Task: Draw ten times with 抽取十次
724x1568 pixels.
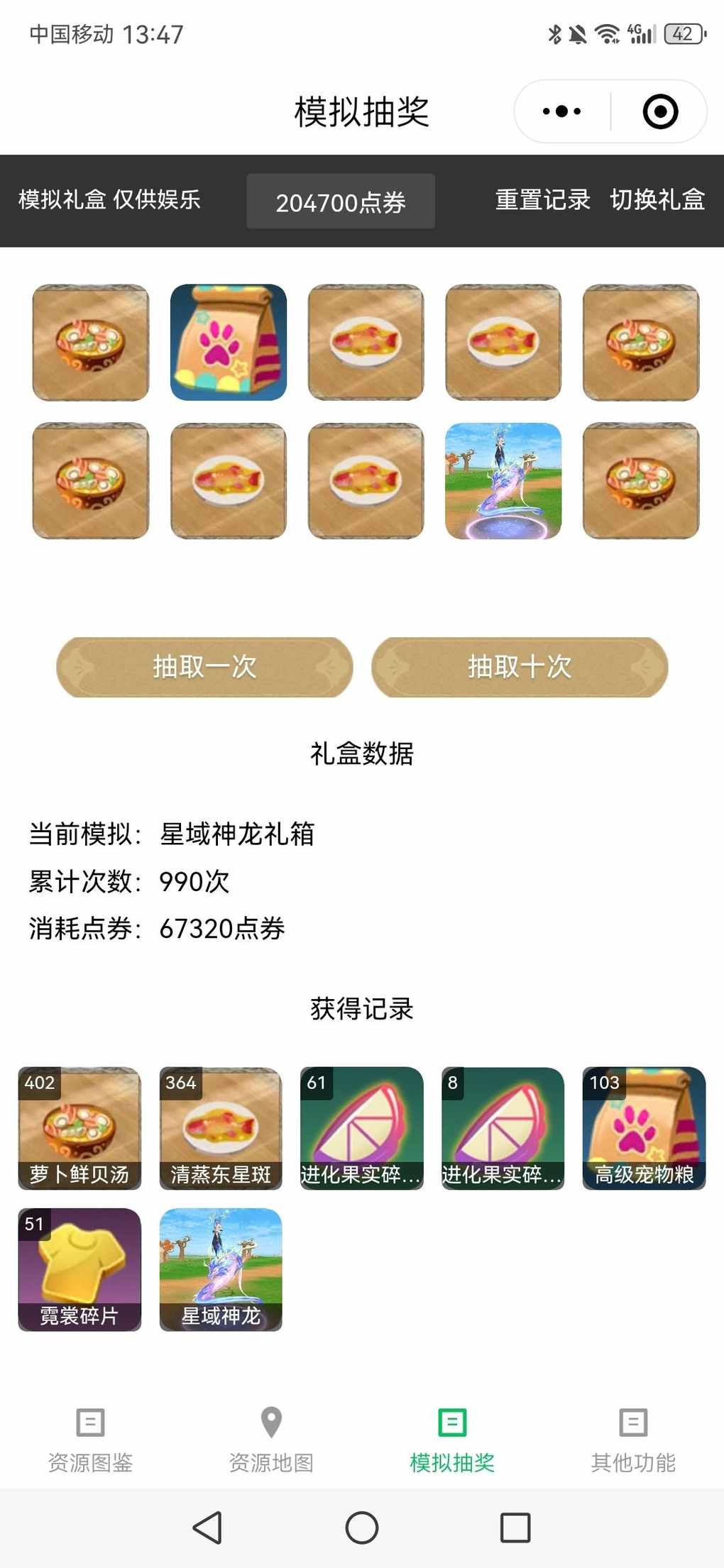Action: tap(520, 667)
